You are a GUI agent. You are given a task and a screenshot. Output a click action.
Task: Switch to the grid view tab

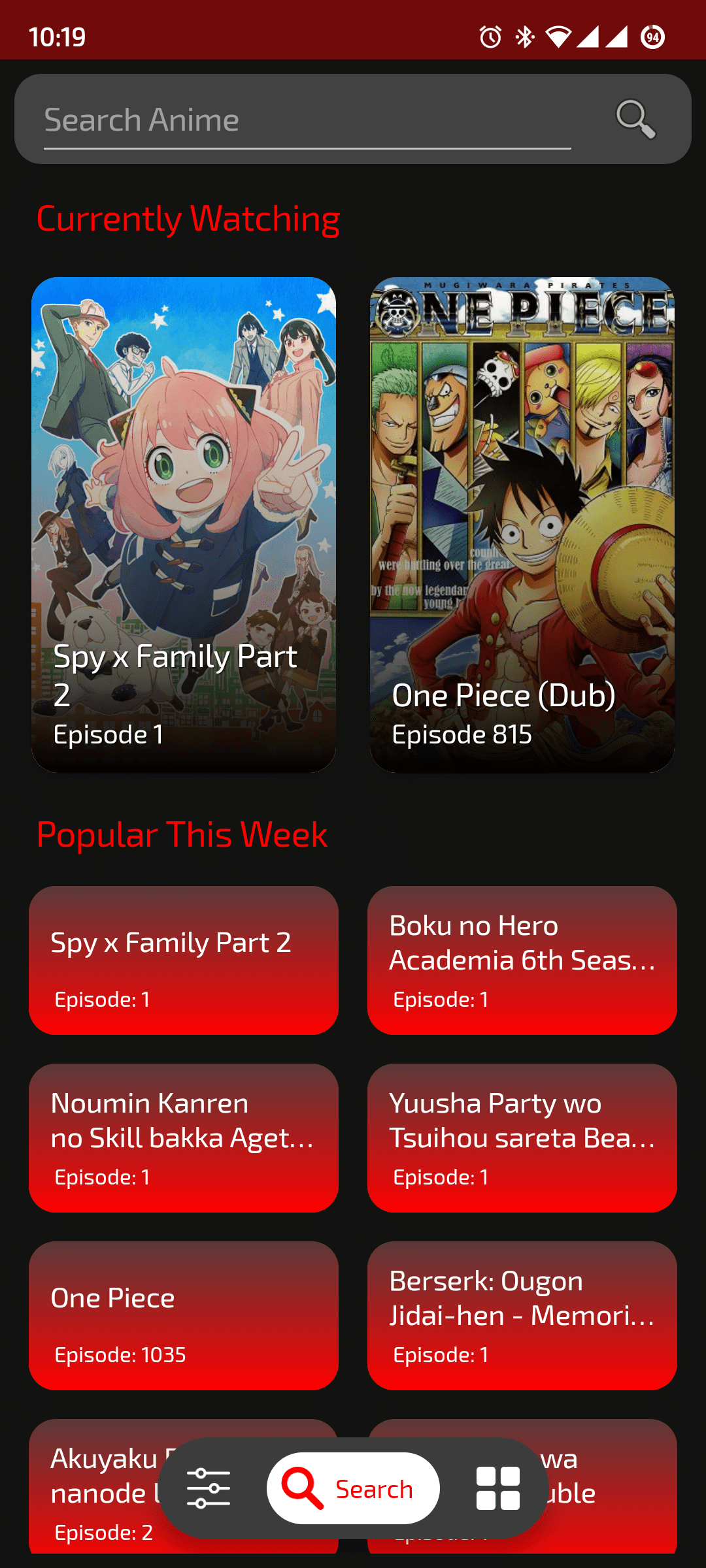(x=498, y=1488)
